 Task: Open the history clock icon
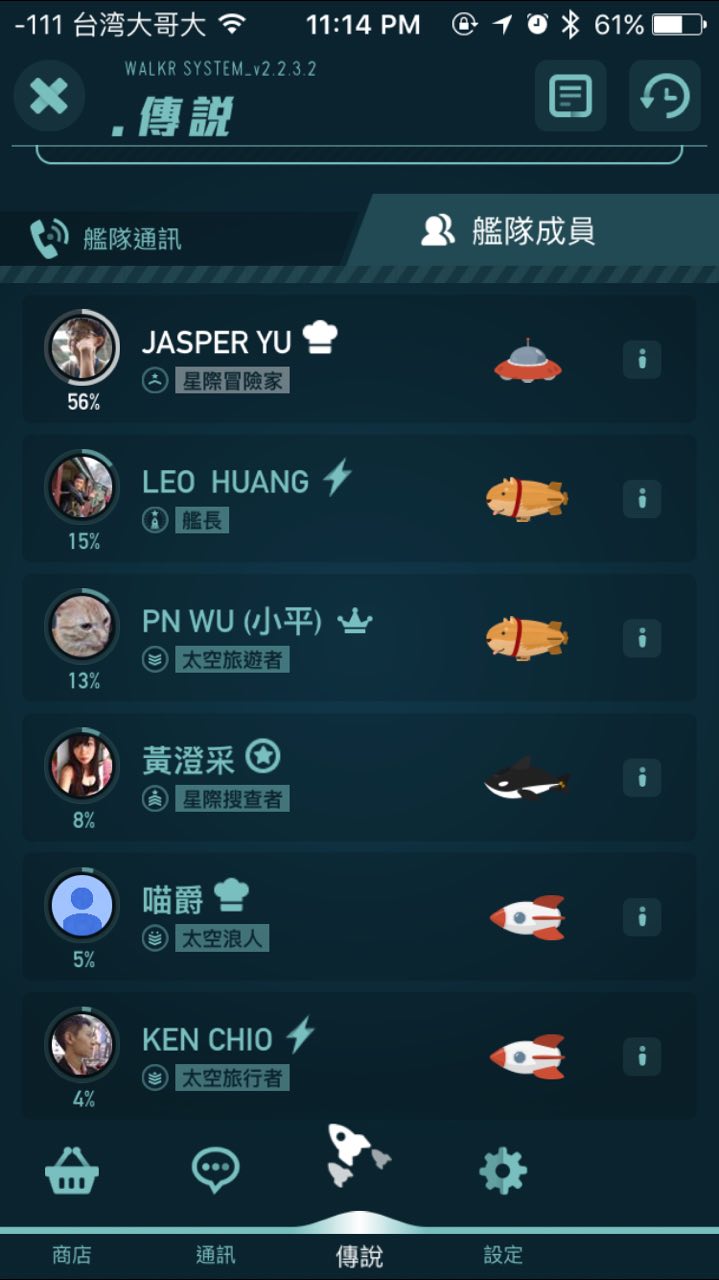[x=664, y=97]
